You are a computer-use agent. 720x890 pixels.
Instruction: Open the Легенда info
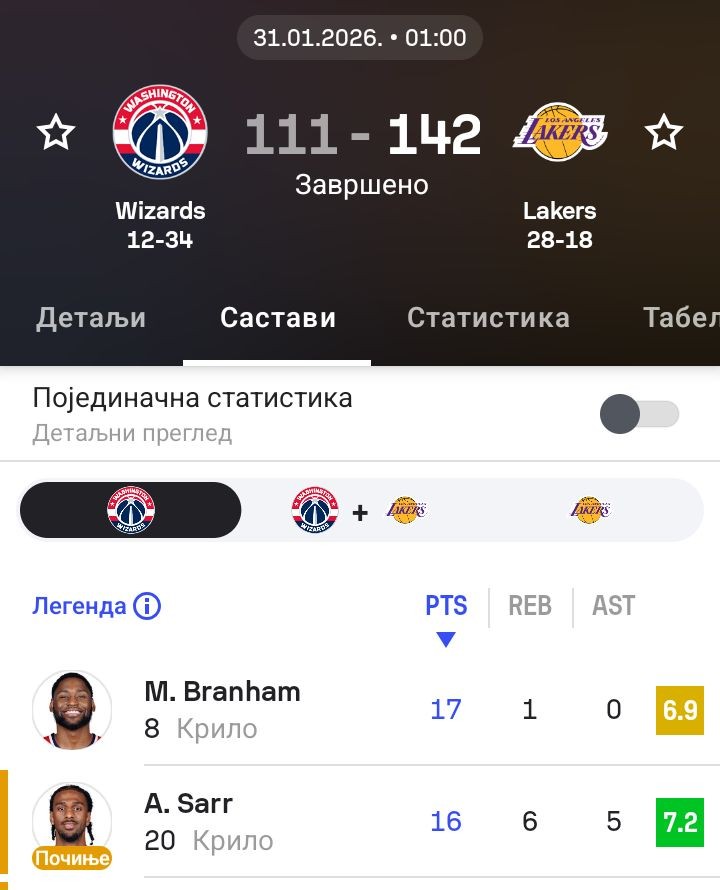(97, 606)
